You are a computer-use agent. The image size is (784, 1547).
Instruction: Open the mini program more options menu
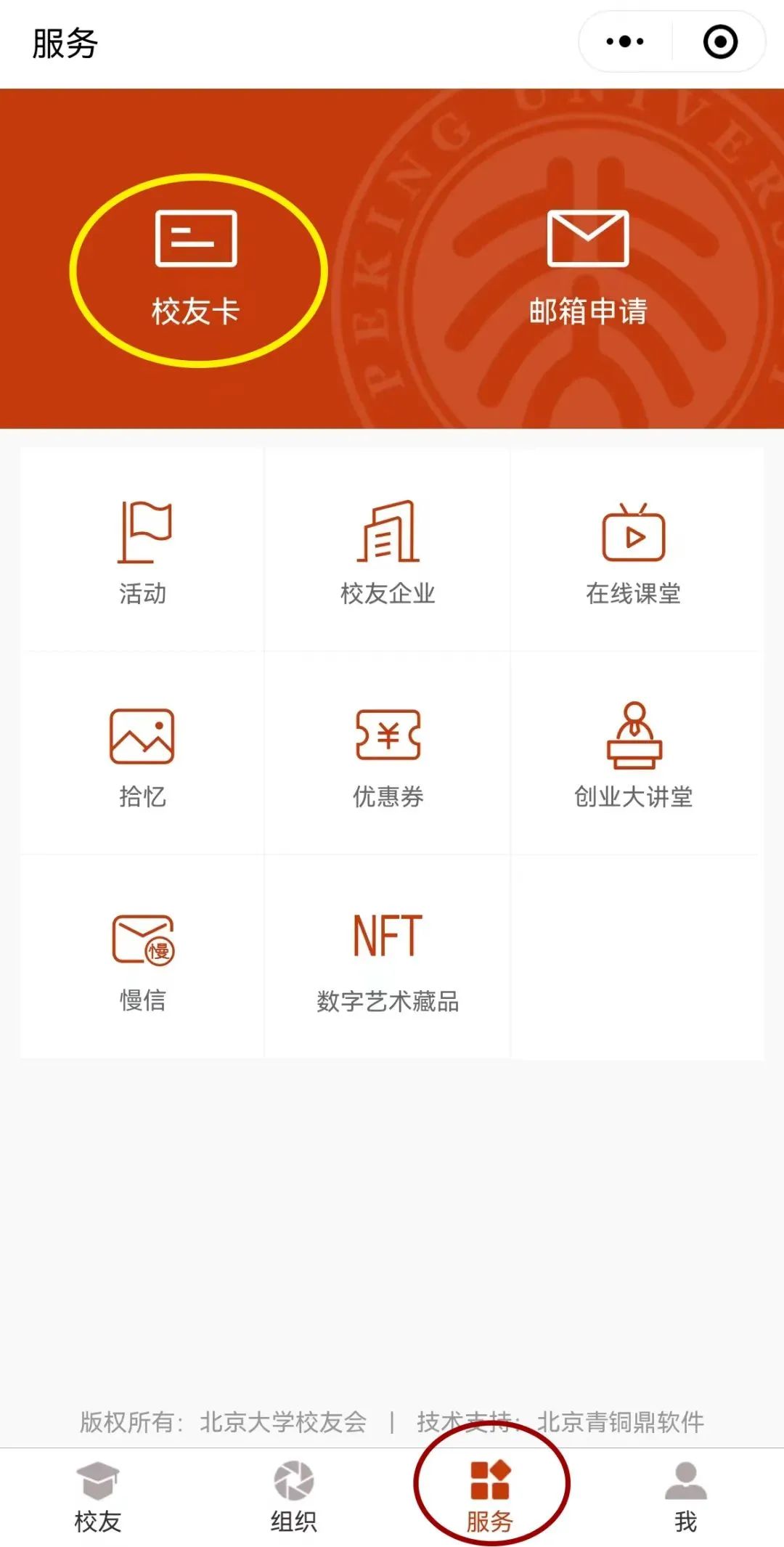point(625,41)
